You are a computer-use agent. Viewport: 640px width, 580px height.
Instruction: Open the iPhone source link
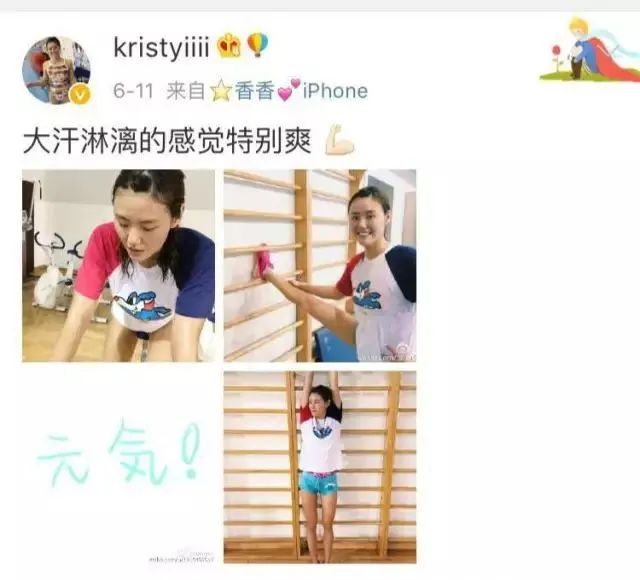(x=335, y=91)
